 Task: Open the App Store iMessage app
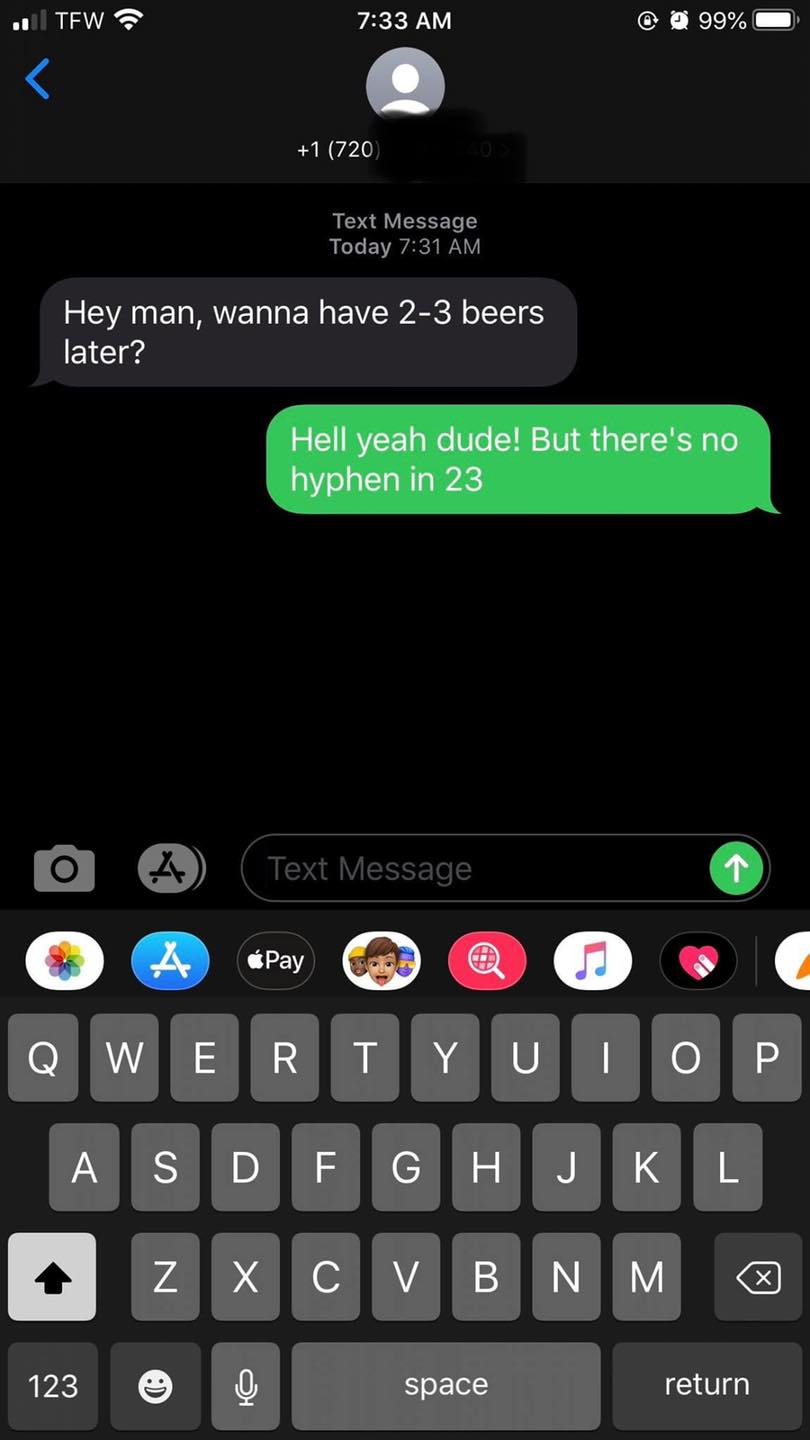coord(170,961)
